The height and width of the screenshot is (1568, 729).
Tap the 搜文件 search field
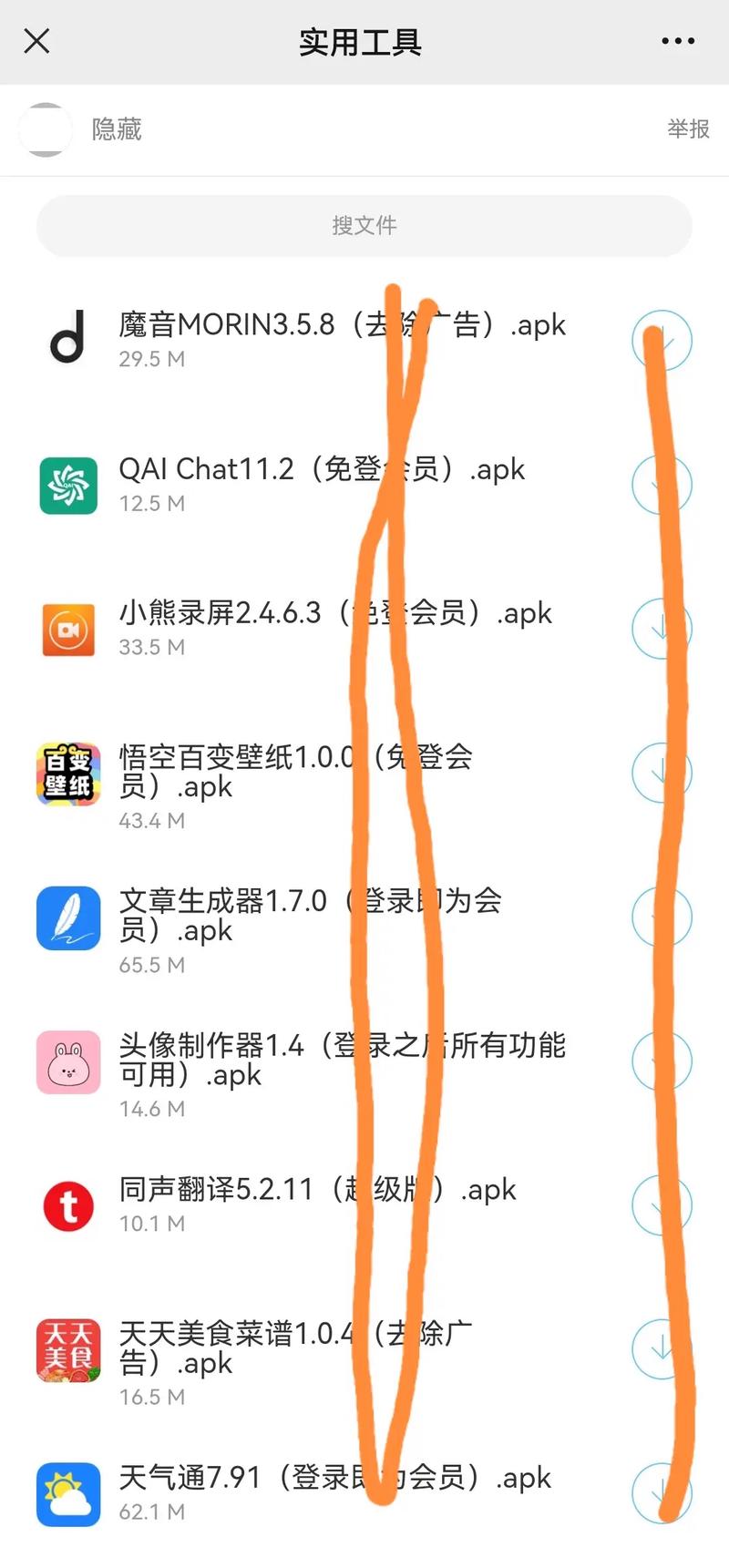tap(364, 225)
